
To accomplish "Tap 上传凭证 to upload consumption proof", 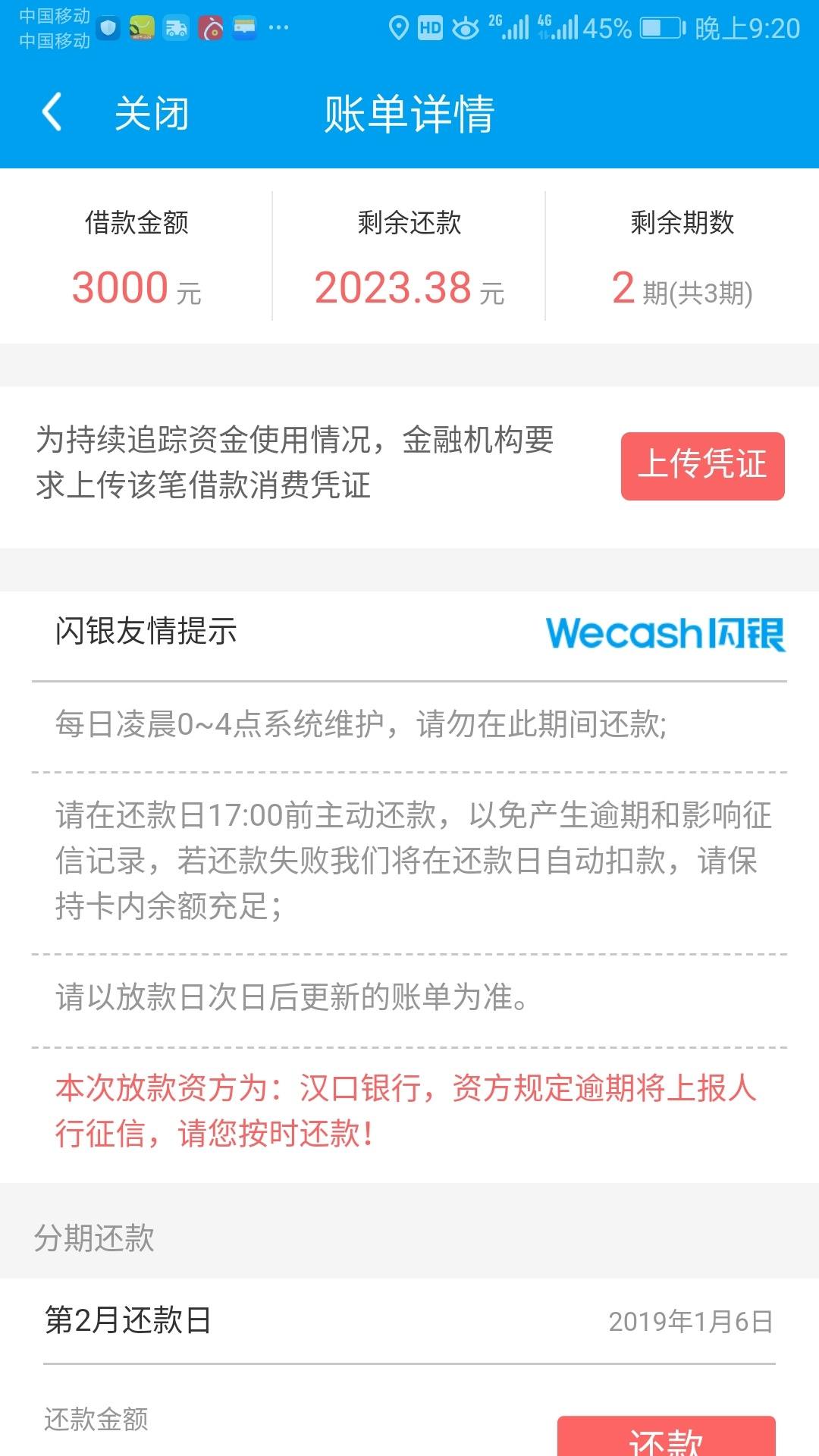I will pyautogui.click(x=702, y=466).
